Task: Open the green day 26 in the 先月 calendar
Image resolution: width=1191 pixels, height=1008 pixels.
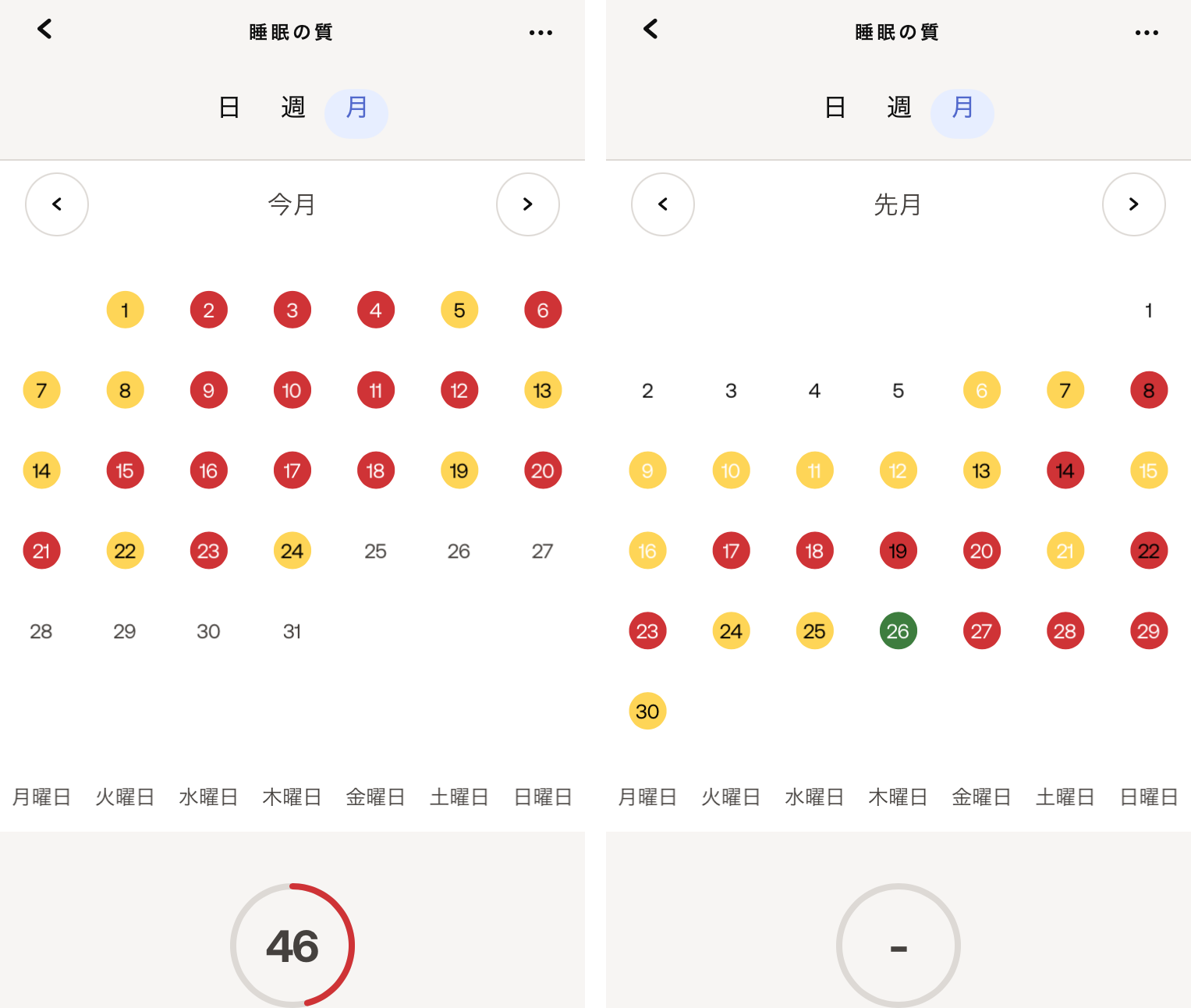Action: point(898,631)
